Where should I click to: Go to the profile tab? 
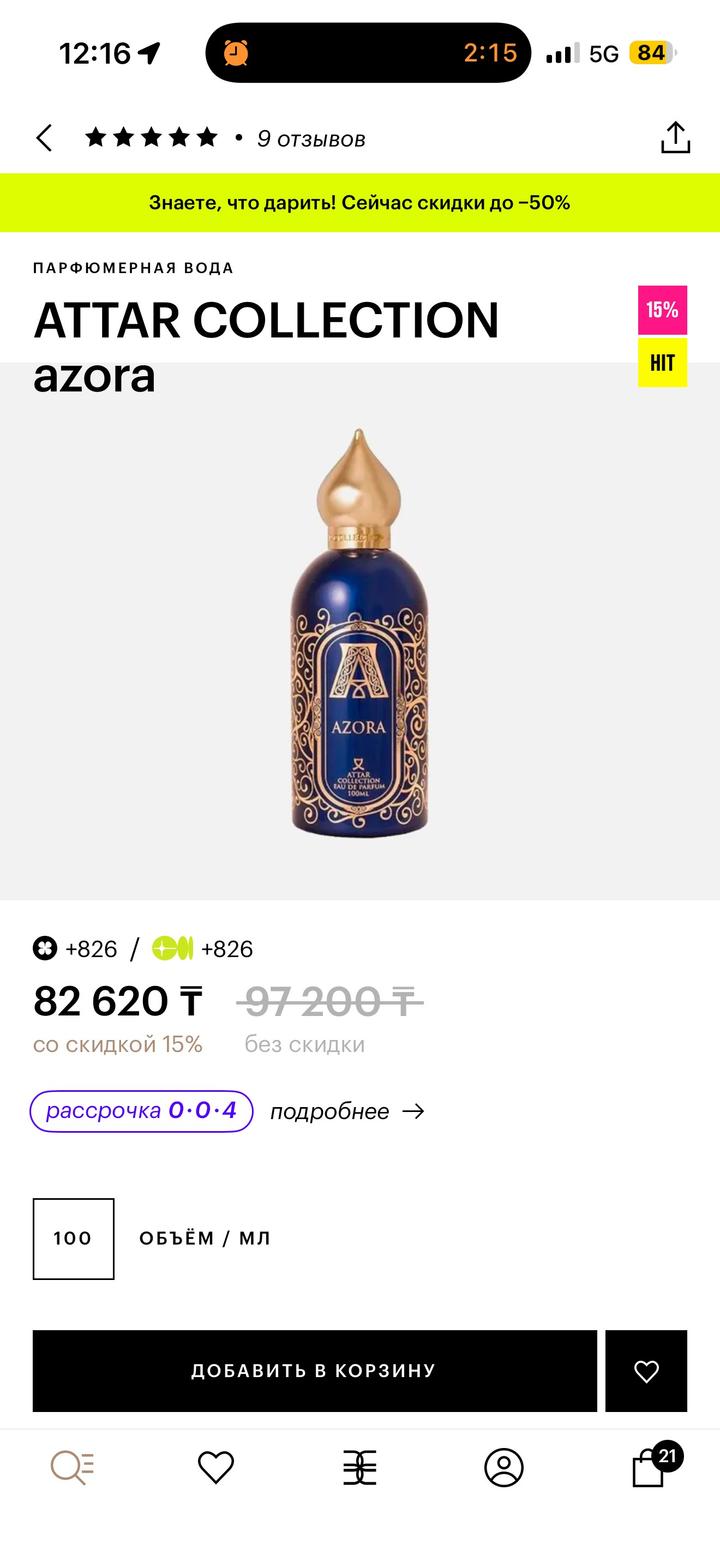point(504,1467)
